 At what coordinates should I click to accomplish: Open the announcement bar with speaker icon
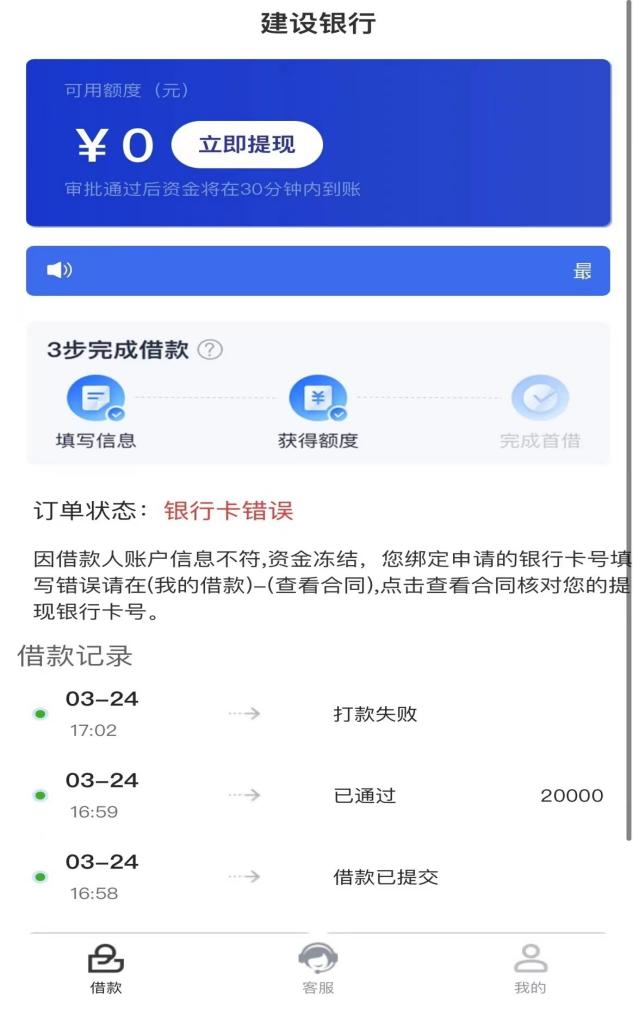click(317, 271)
